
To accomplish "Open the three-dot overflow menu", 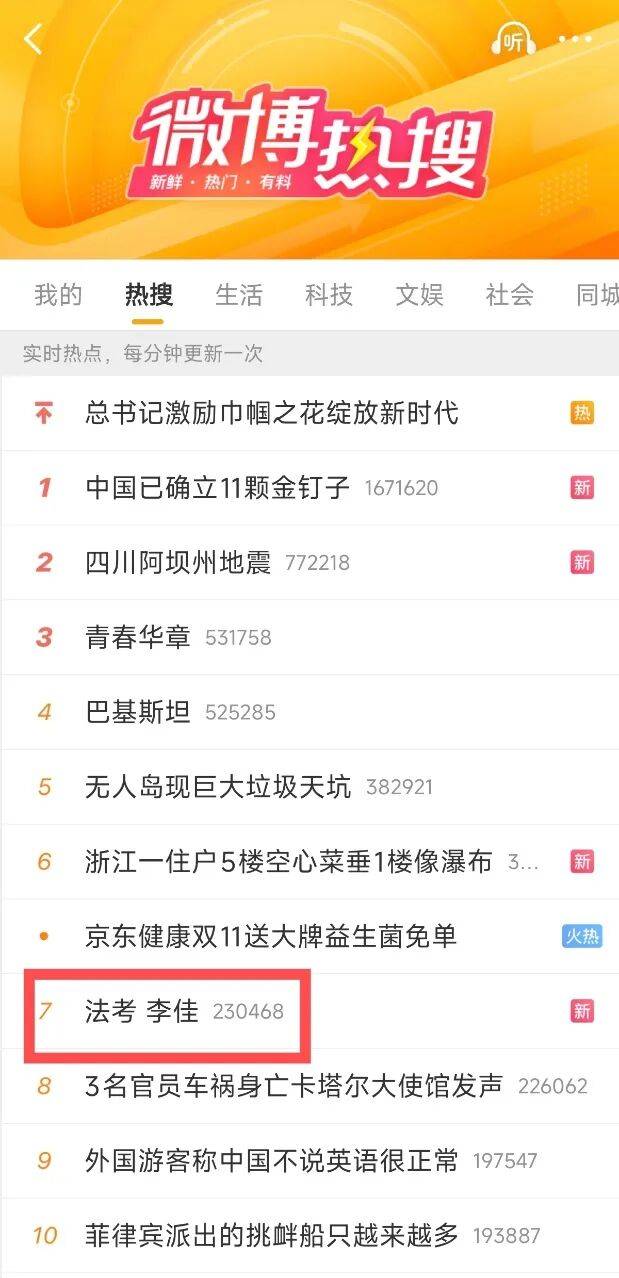I will click(575, 40).
